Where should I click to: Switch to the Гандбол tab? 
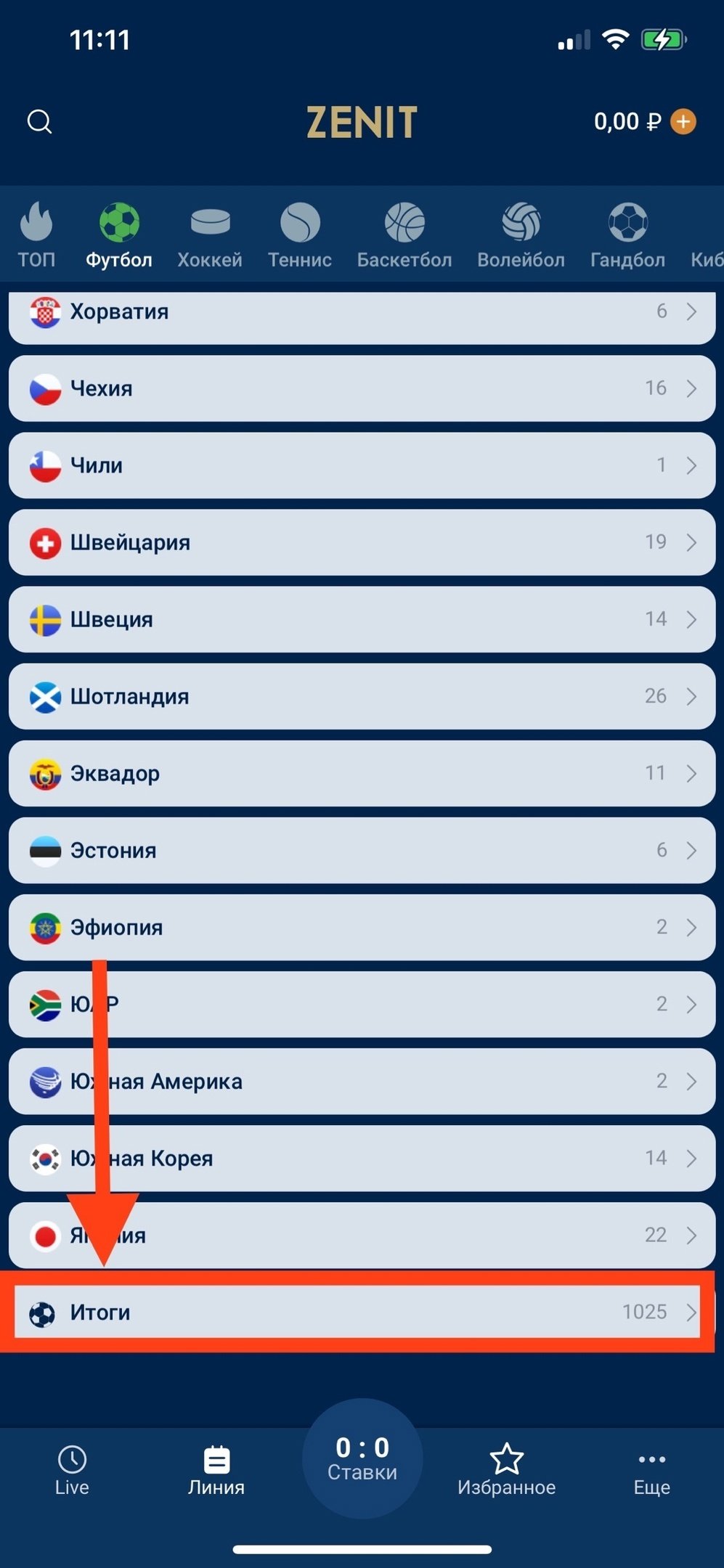[x=627, y=236]
